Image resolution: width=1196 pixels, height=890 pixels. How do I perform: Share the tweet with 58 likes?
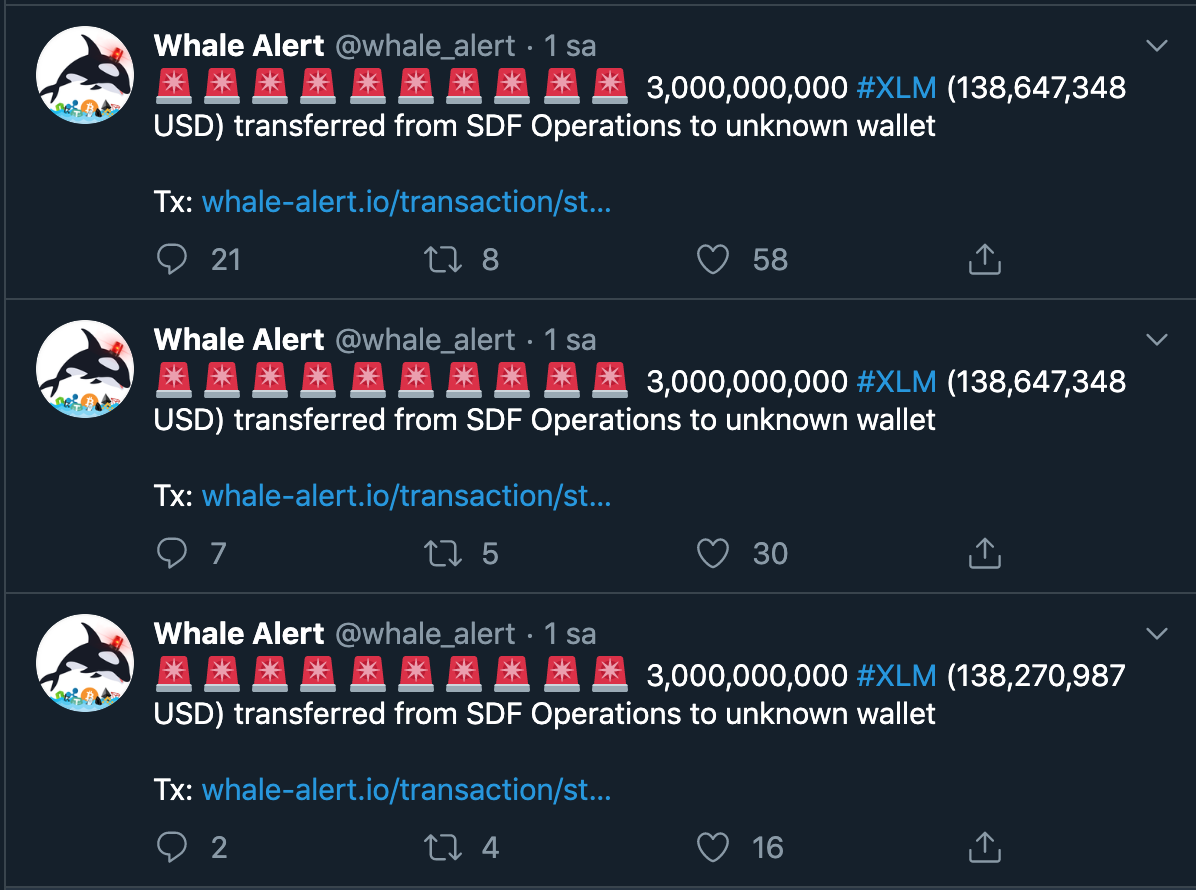click(984, 260)
